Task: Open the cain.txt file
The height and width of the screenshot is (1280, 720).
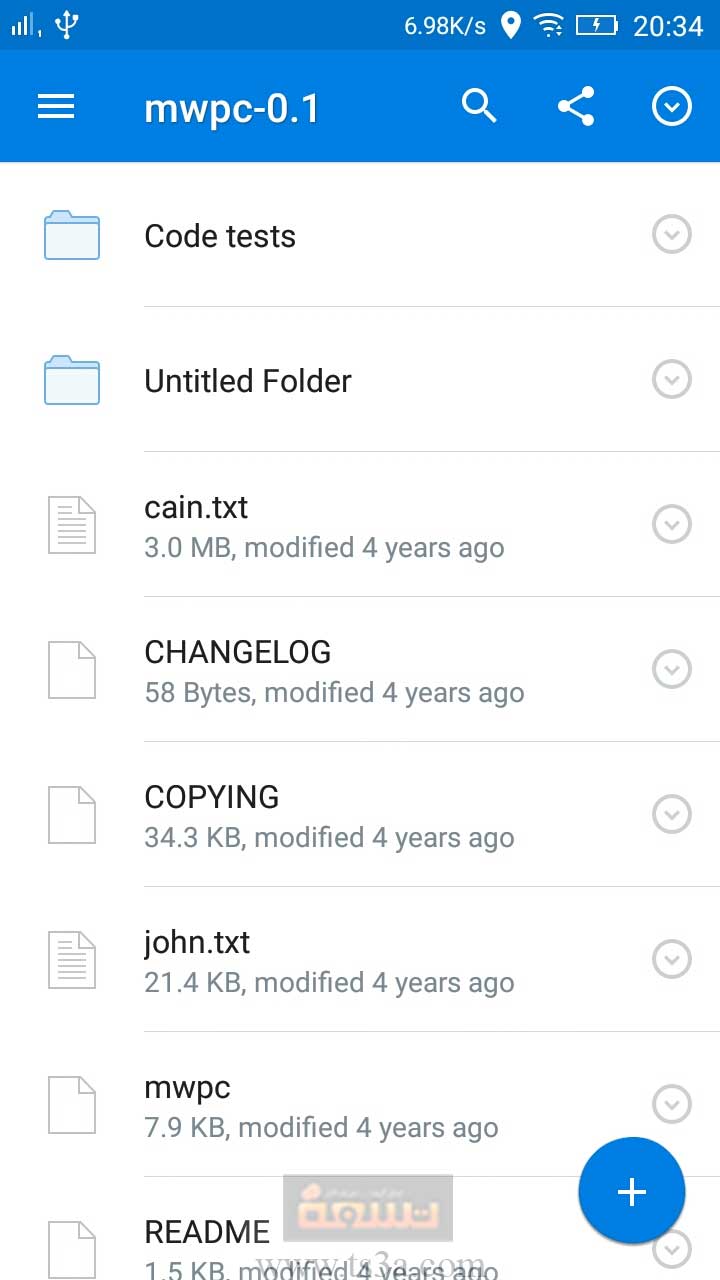Action: (x=360, y=525)
